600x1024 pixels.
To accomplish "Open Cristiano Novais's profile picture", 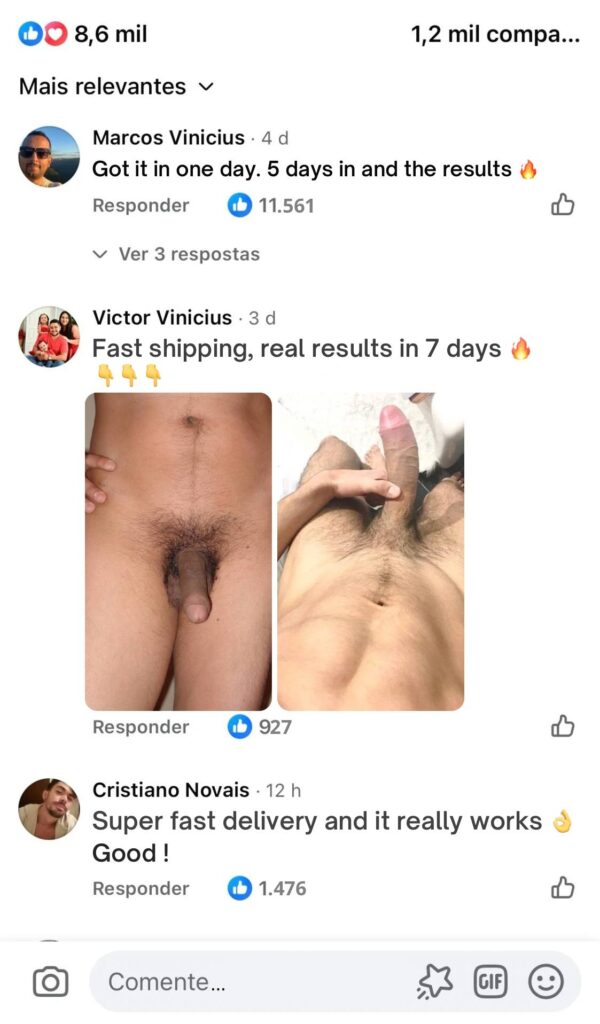I will pyautogui.click(x=49, y=808).
